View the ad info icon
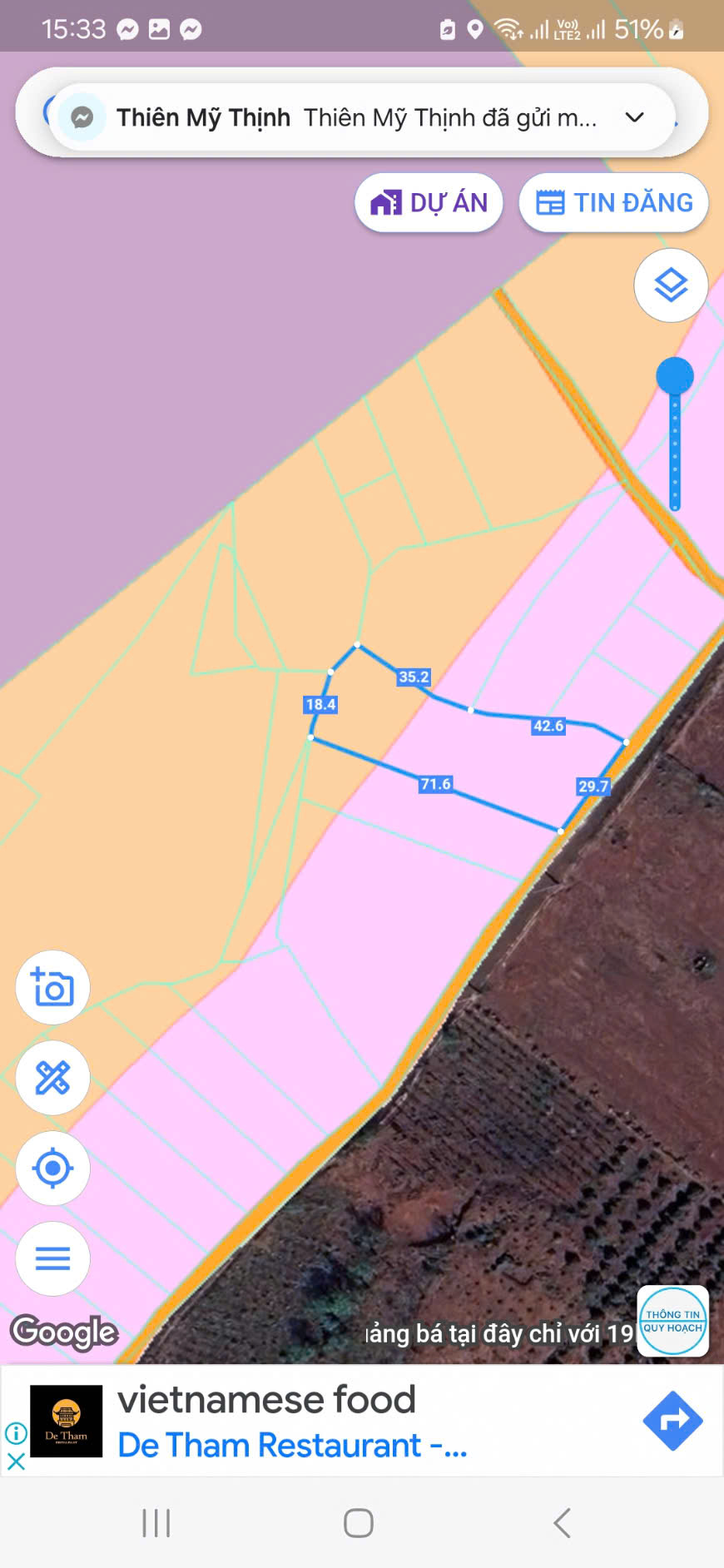The width and height of the screenshot is (724, 1568). 16,1433
